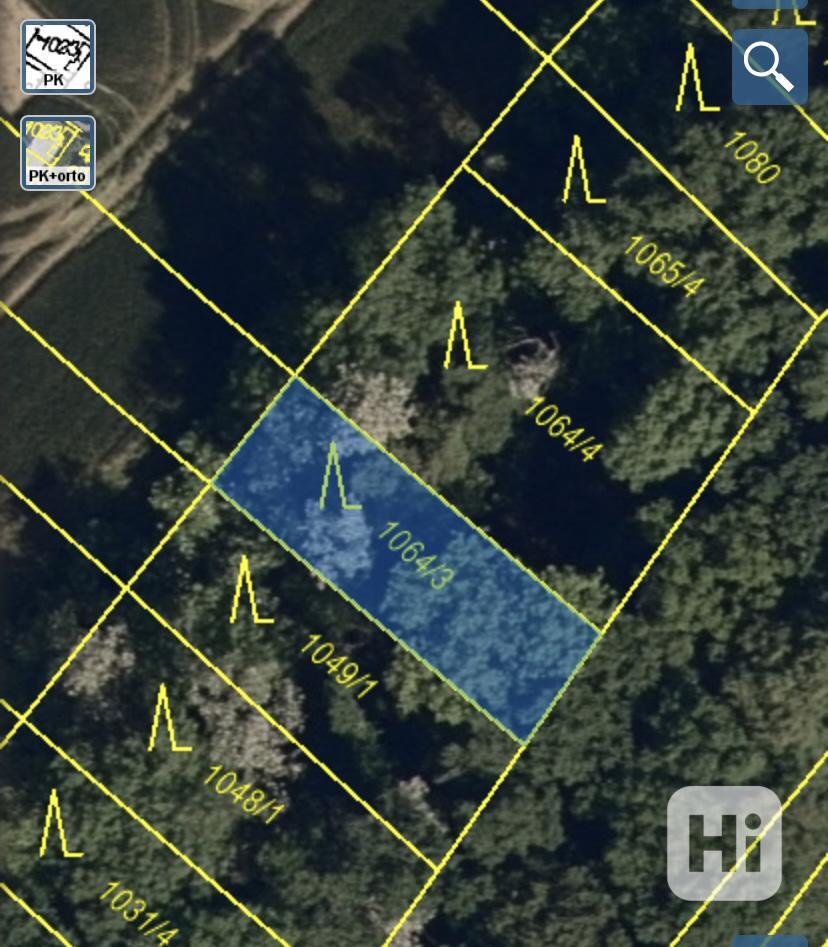828x947 pixels.
Task: Open the search magnifier
Action: [769, 67]
